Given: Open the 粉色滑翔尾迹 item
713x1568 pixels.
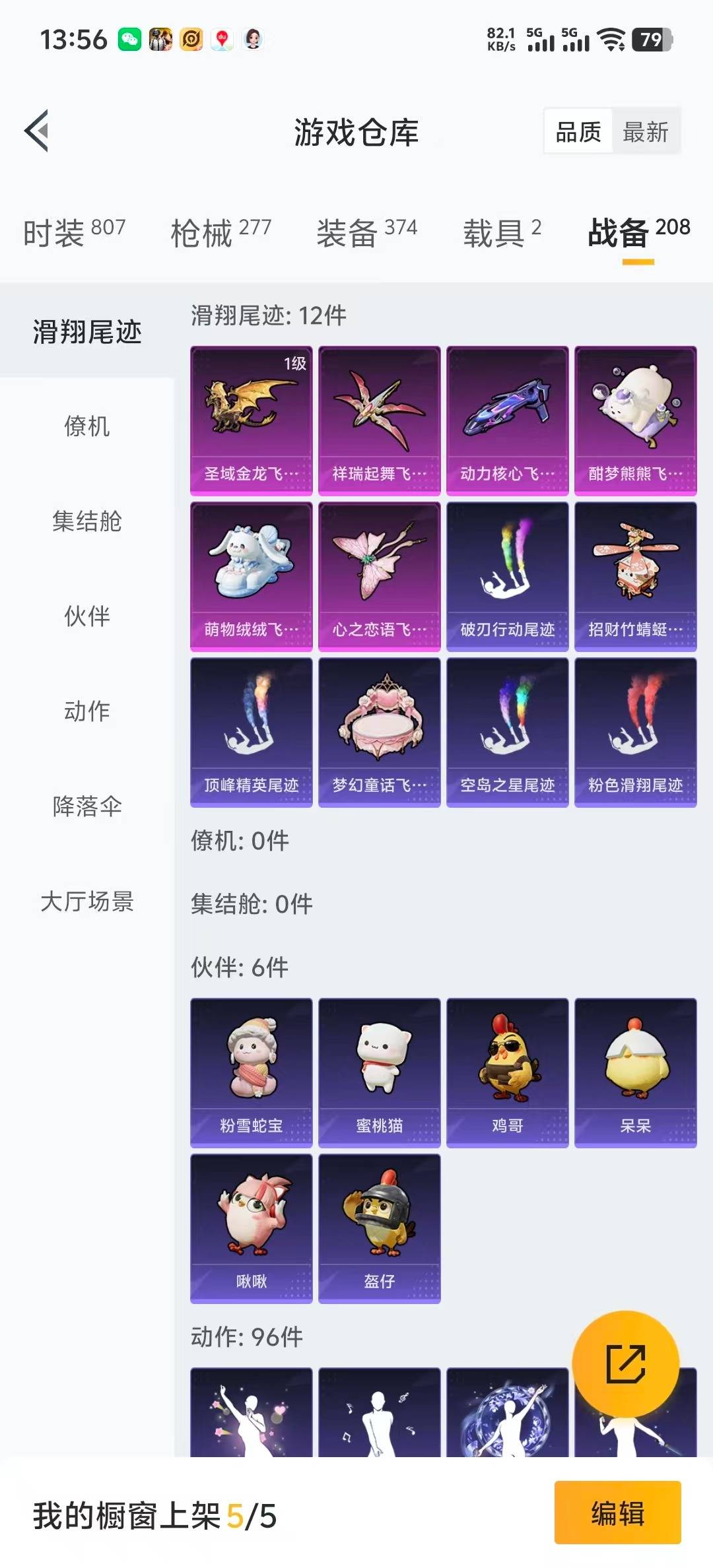Looking at the screenshot, I should coord(635,732).
